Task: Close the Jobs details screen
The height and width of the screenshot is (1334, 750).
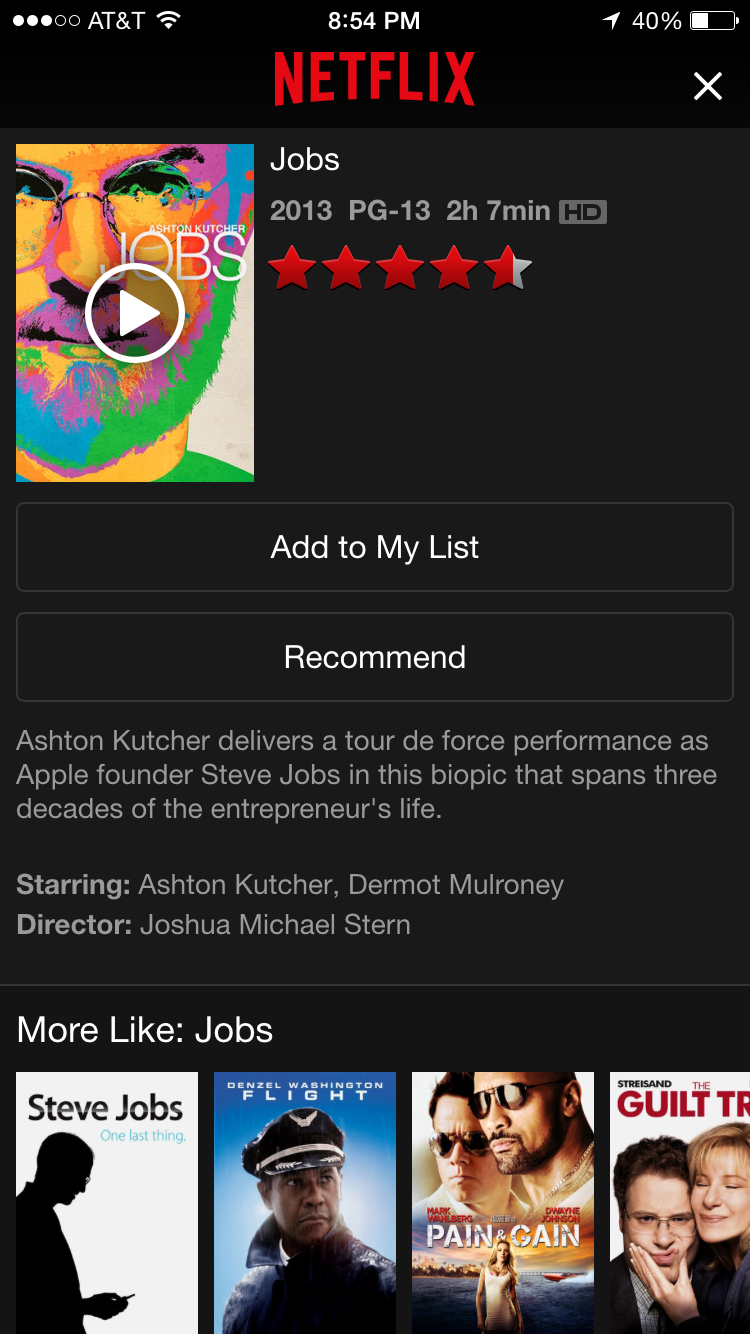Action: coord(707,86)
